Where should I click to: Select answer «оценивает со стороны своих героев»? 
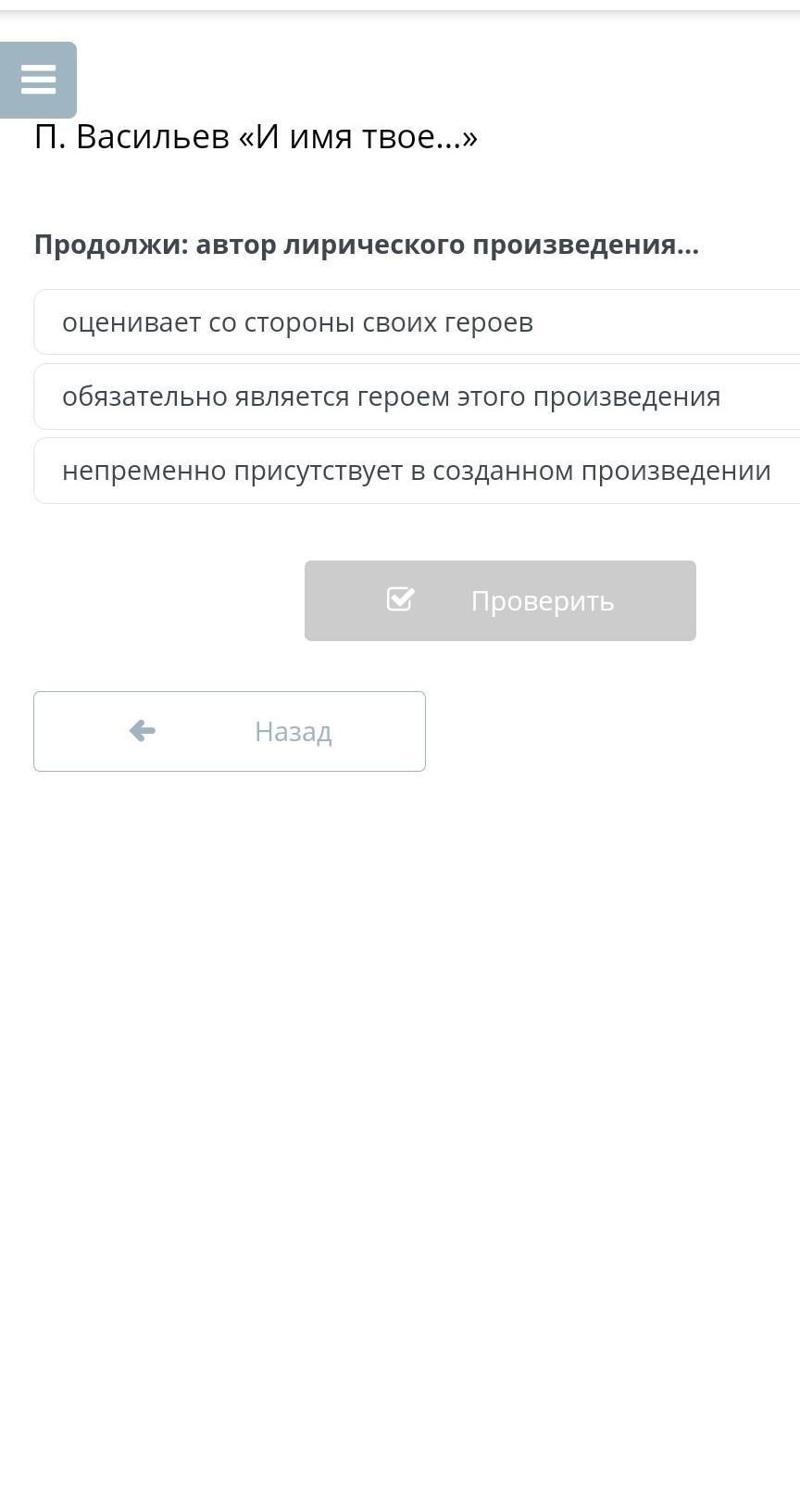click(417, 322)
